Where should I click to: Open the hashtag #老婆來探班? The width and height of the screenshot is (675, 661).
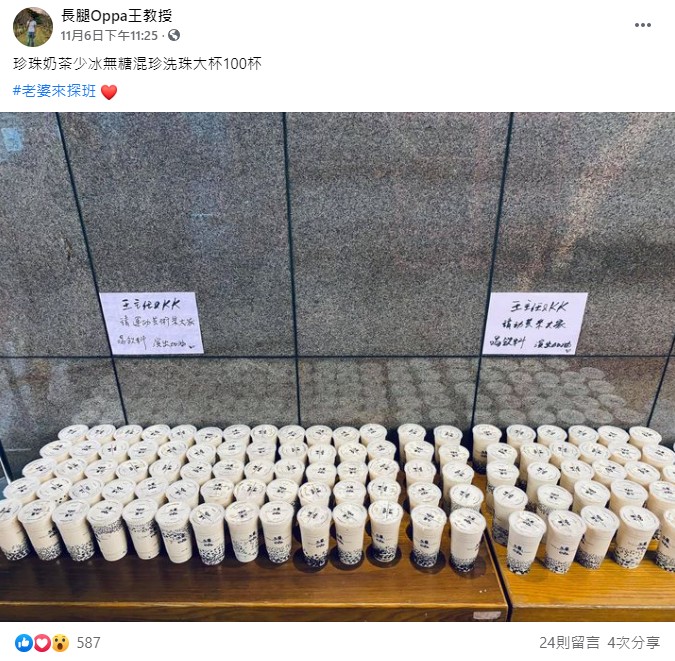[55, 91]
